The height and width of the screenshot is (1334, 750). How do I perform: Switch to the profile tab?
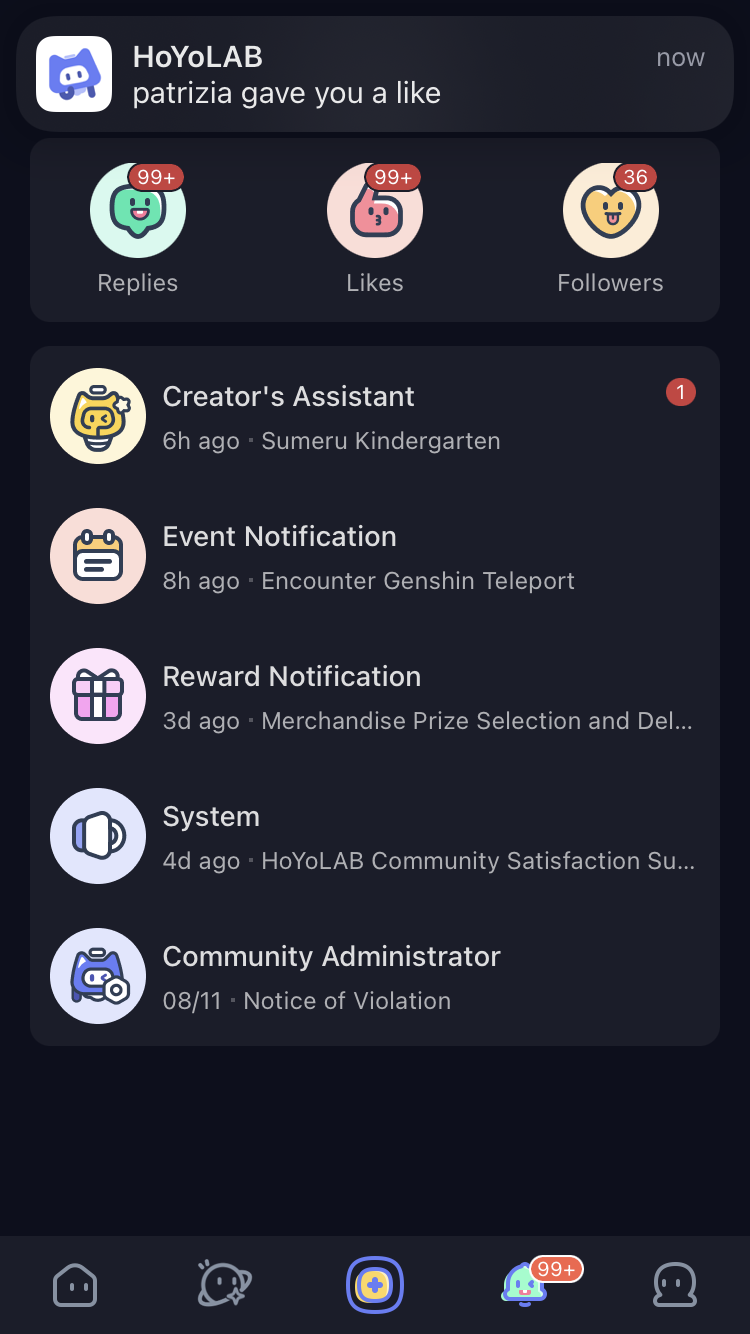click(675, 1285)
